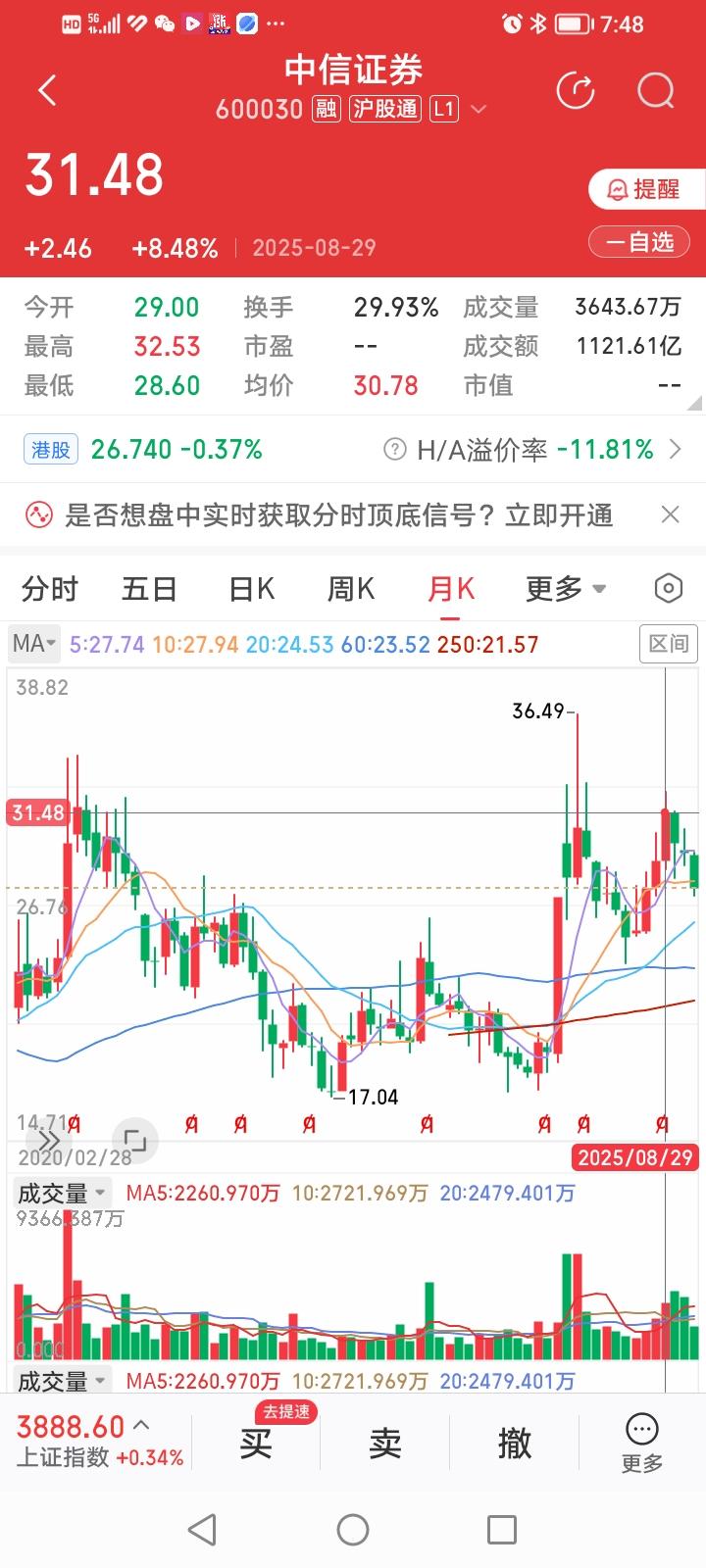
Task: Click the 一自选 watchlist toggle
Action: coord(638,241)
